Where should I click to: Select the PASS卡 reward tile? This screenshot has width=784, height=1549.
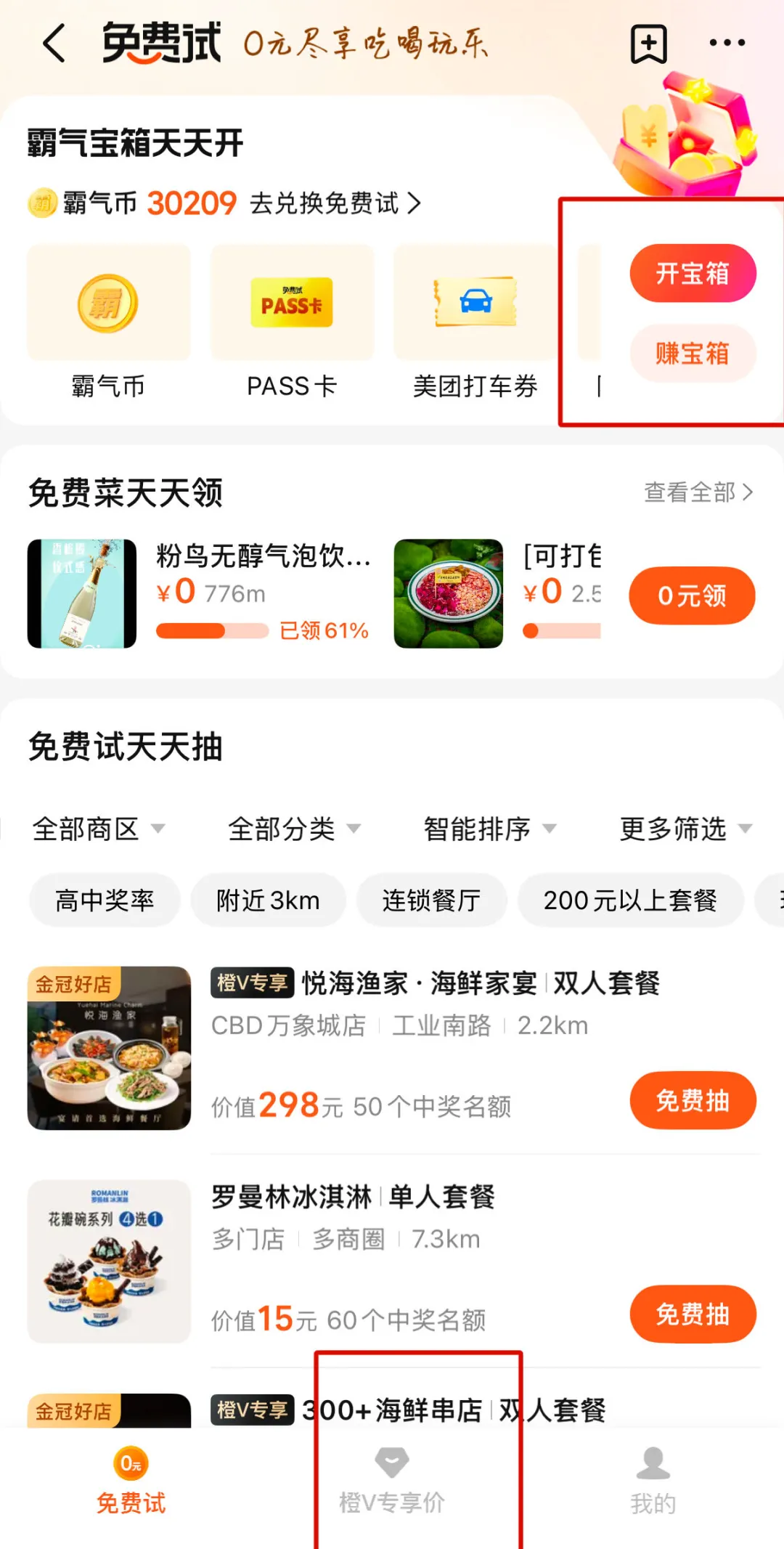tap(292, 323)
